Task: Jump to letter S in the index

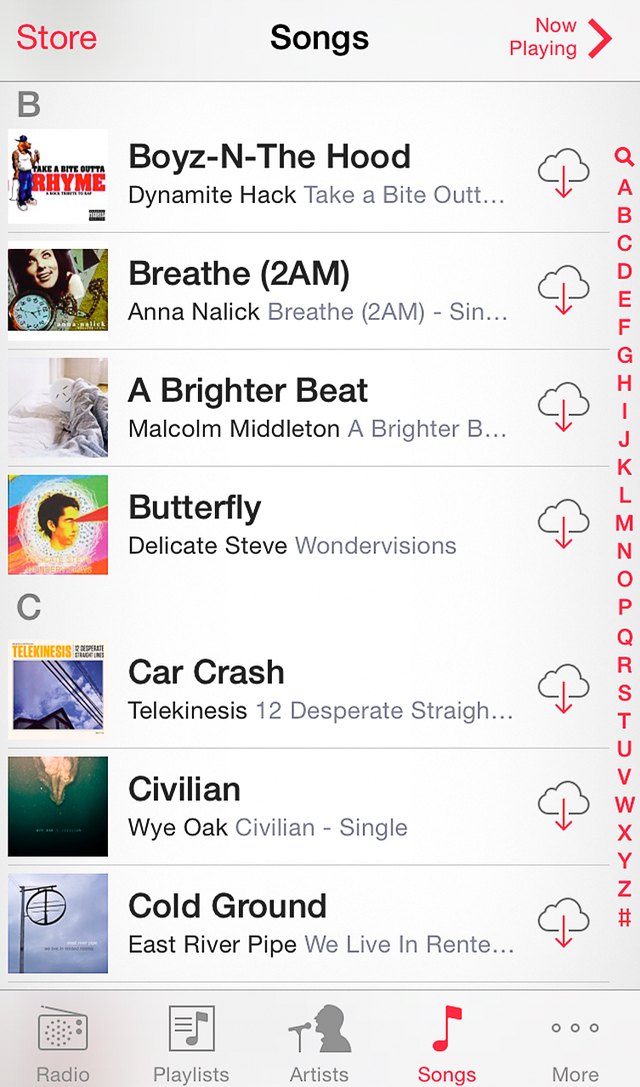Action: click(624, 692)
